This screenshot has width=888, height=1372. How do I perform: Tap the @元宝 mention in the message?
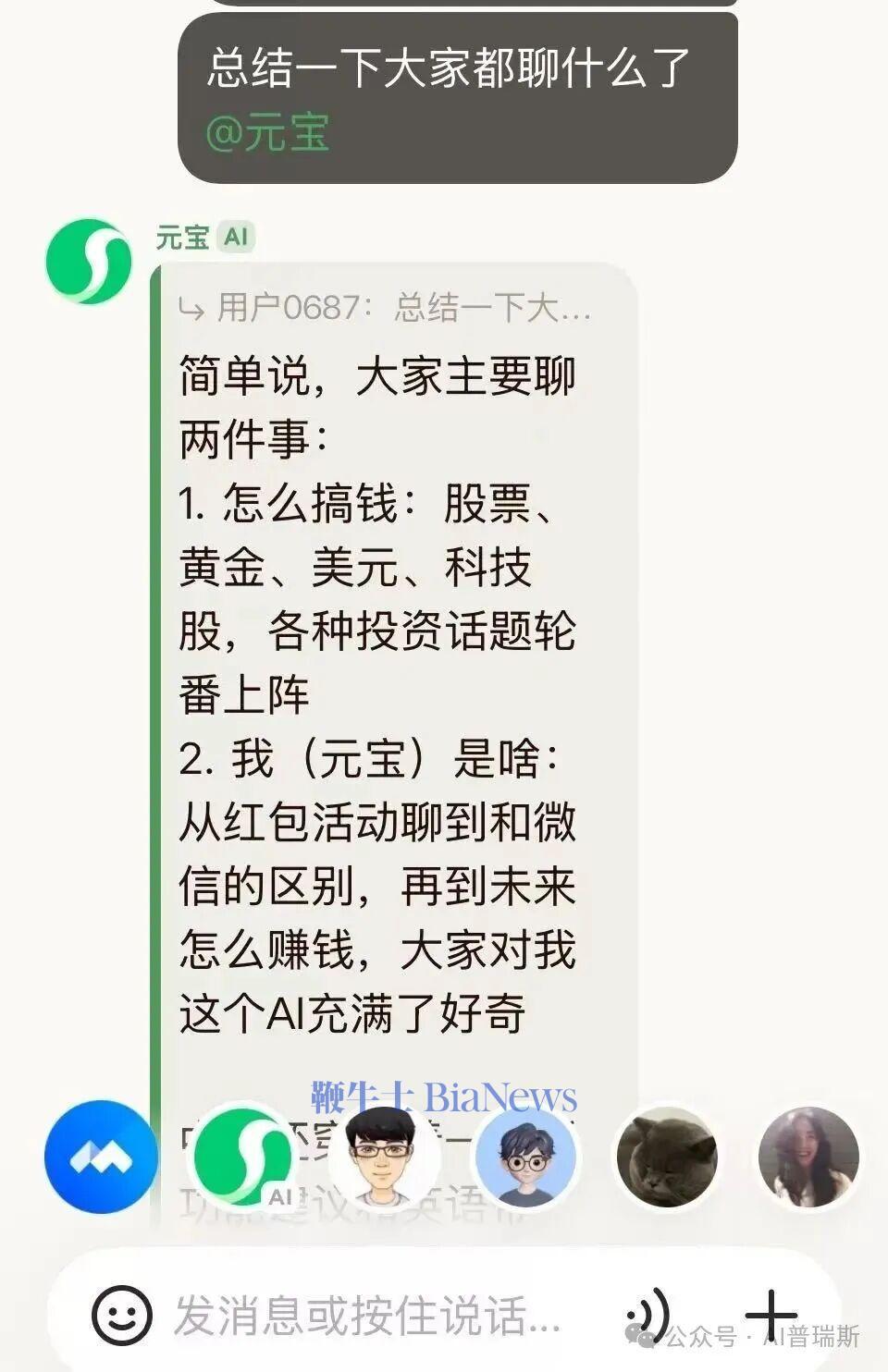coord(267,132)
